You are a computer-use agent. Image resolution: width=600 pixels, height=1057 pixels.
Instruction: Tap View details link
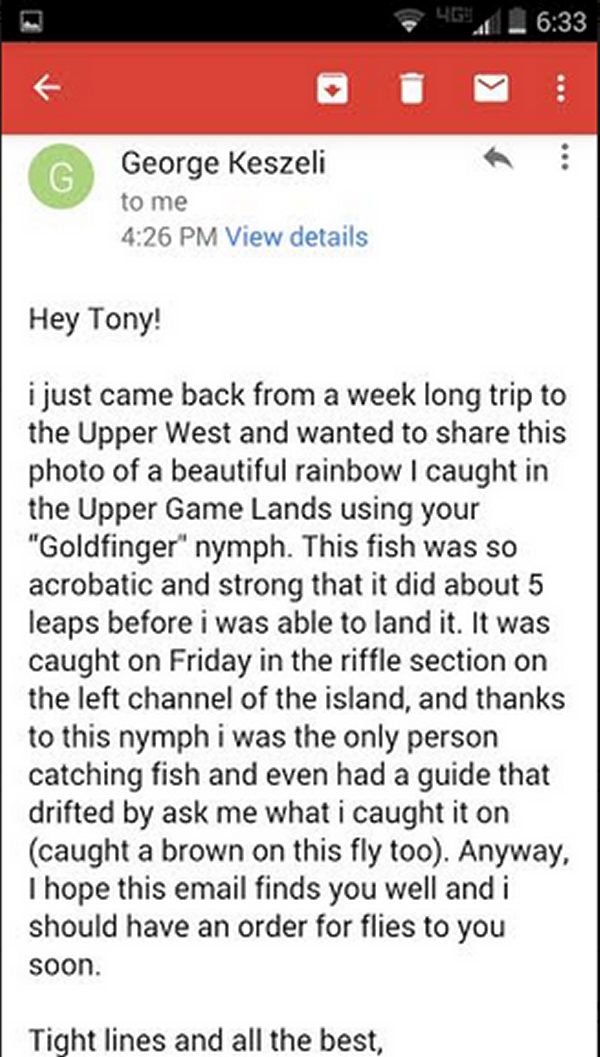(x=296, y=237)
